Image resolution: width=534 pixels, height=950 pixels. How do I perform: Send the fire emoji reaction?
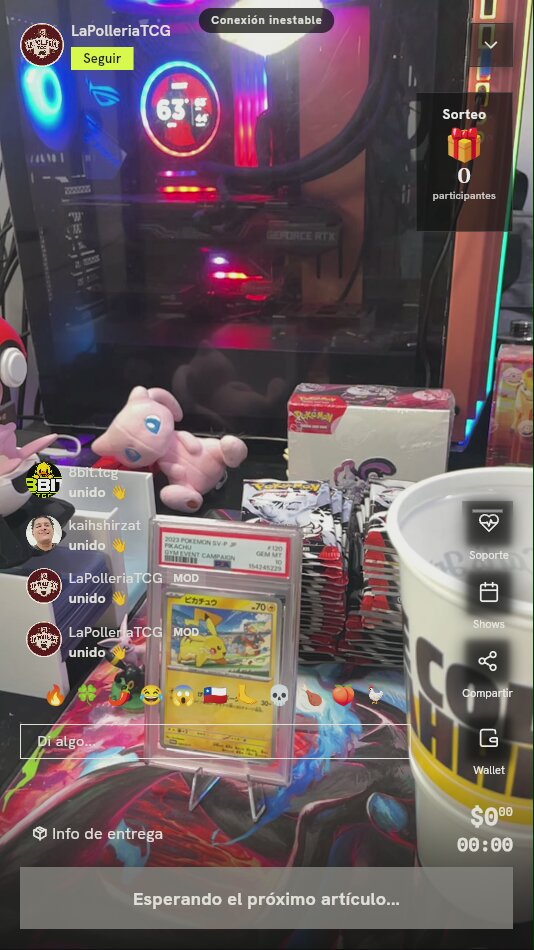55,696
